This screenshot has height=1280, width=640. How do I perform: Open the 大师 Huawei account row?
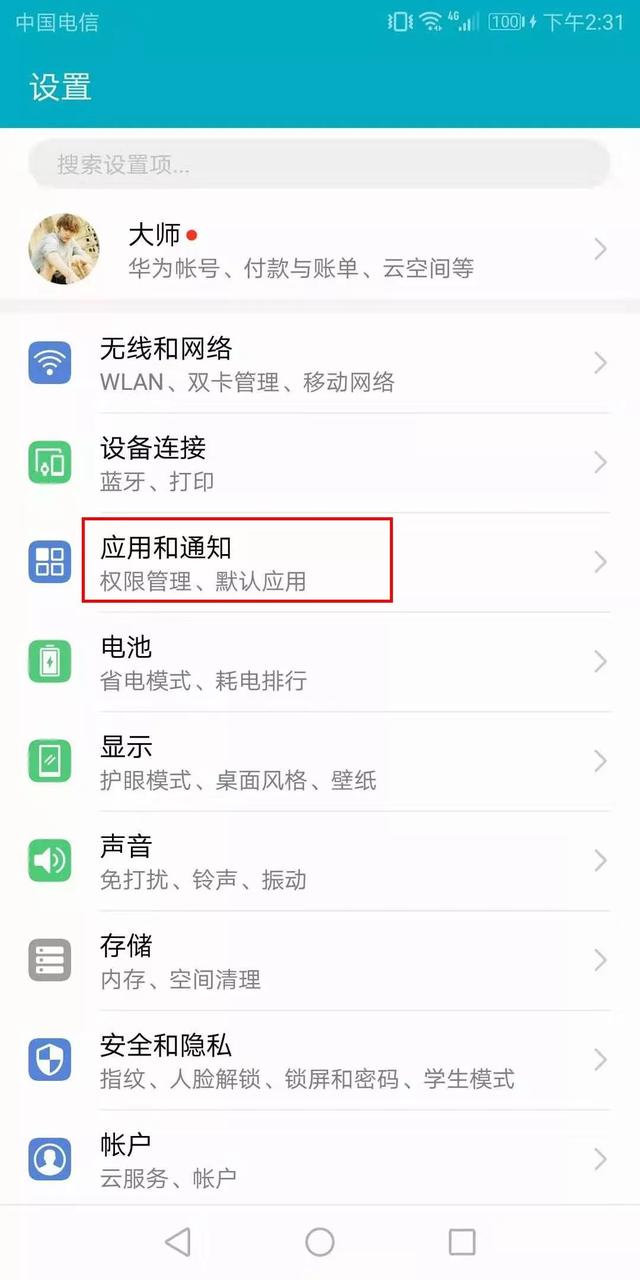(320, 249)
